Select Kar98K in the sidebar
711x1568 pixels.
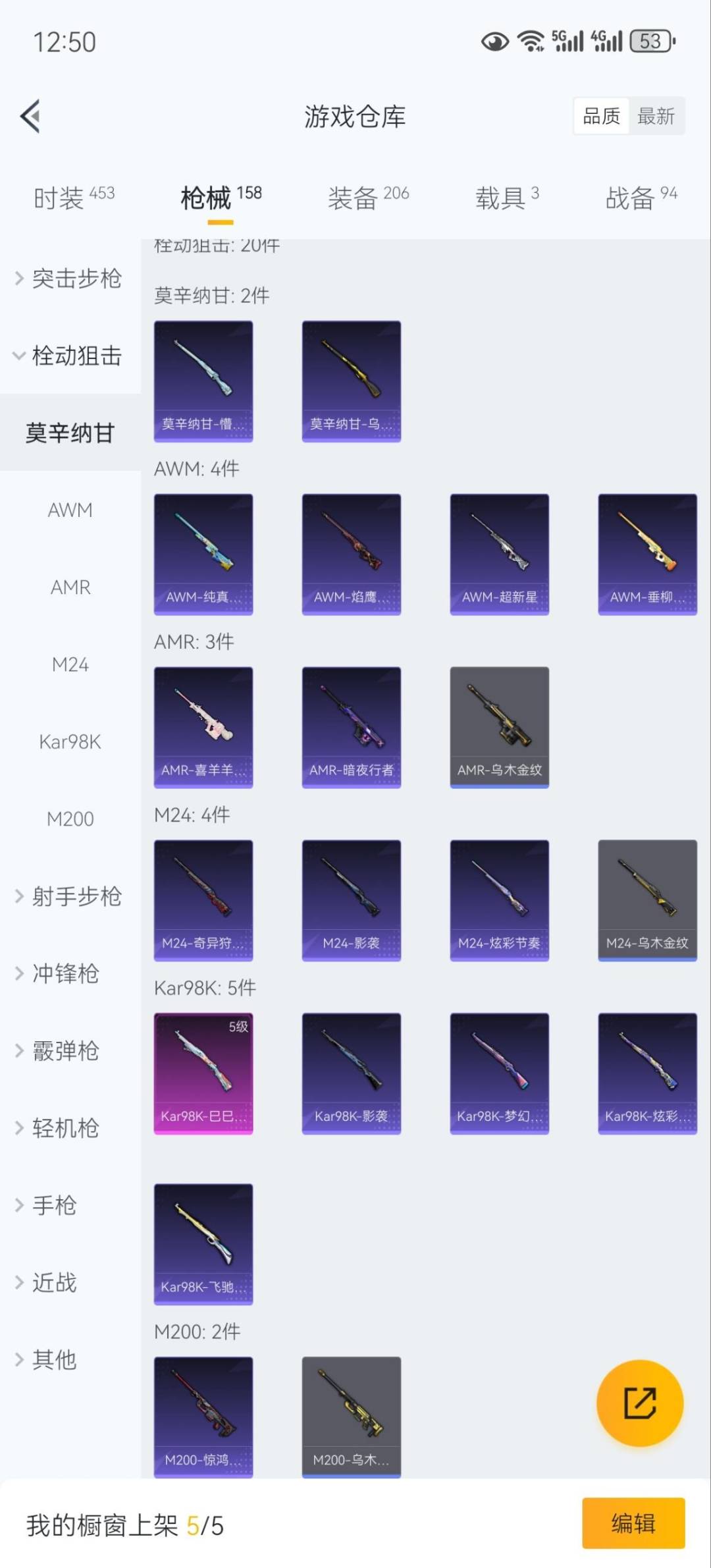tap(69, 742)
